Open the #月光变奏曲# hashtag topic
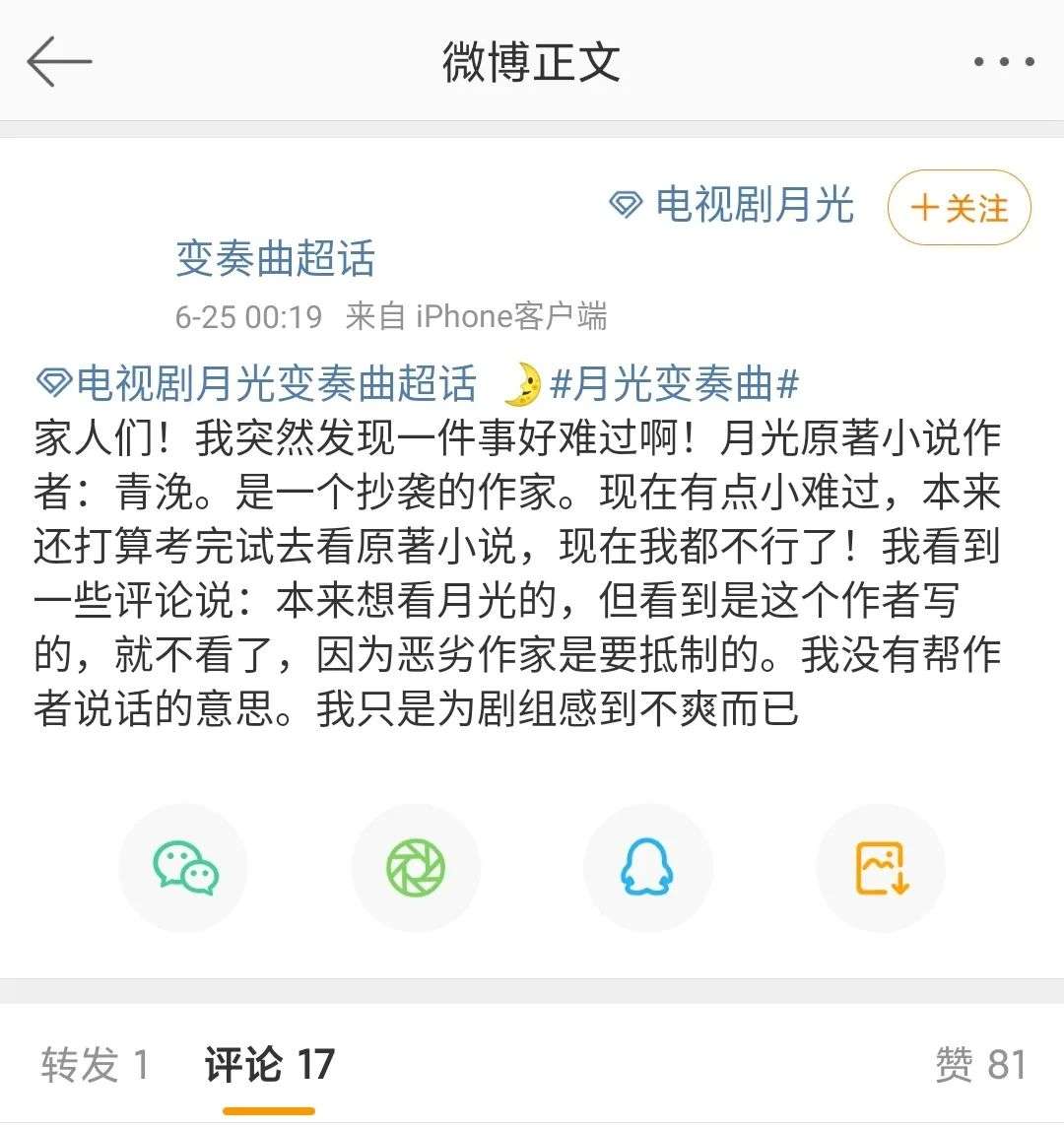This screenshot has width=1064, height=1129. (x=674, y=383)
